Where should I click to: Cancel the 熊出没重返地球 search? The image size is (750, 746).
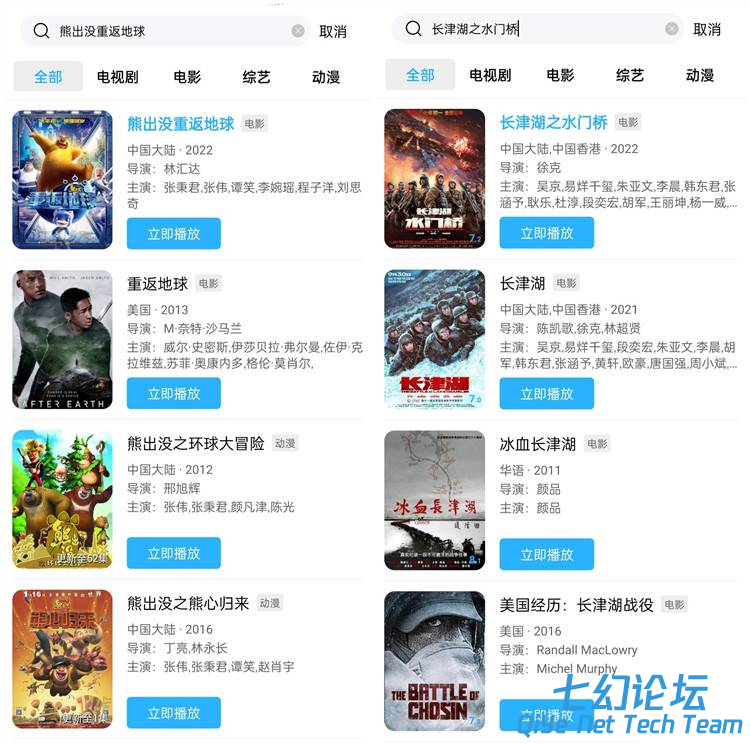click(x=333, y=31)
